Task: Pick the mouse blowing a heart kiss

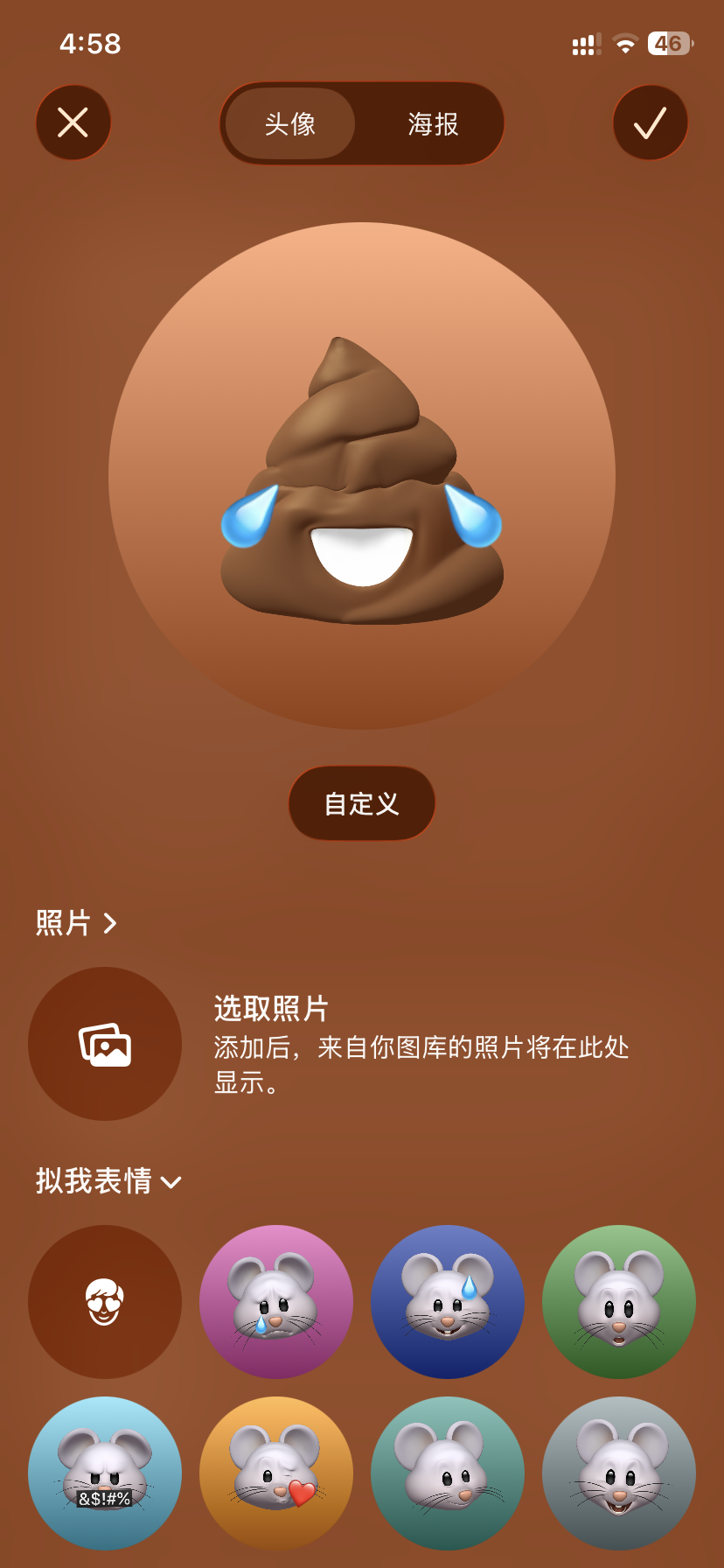Action: click(x=276, y=1473)
